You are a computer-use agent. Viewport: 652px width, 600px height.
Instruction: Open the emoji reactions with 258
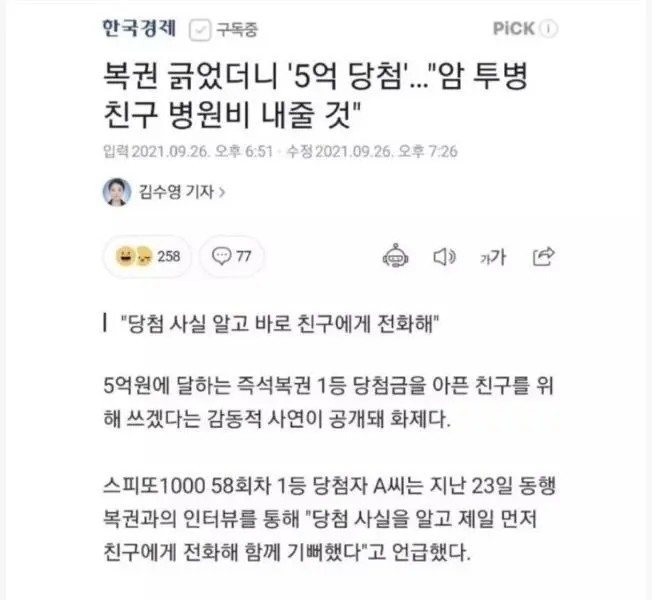[149, 256]
